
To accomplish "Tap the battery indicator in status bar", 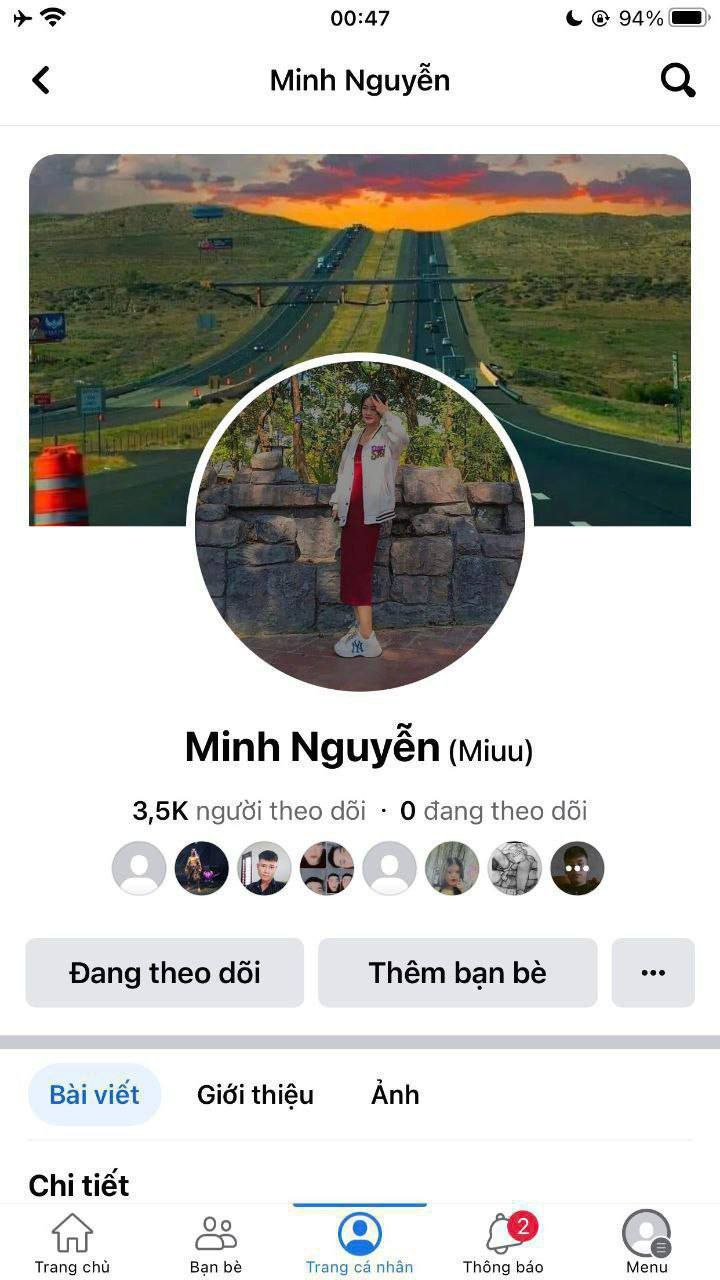I will point(683,16).
